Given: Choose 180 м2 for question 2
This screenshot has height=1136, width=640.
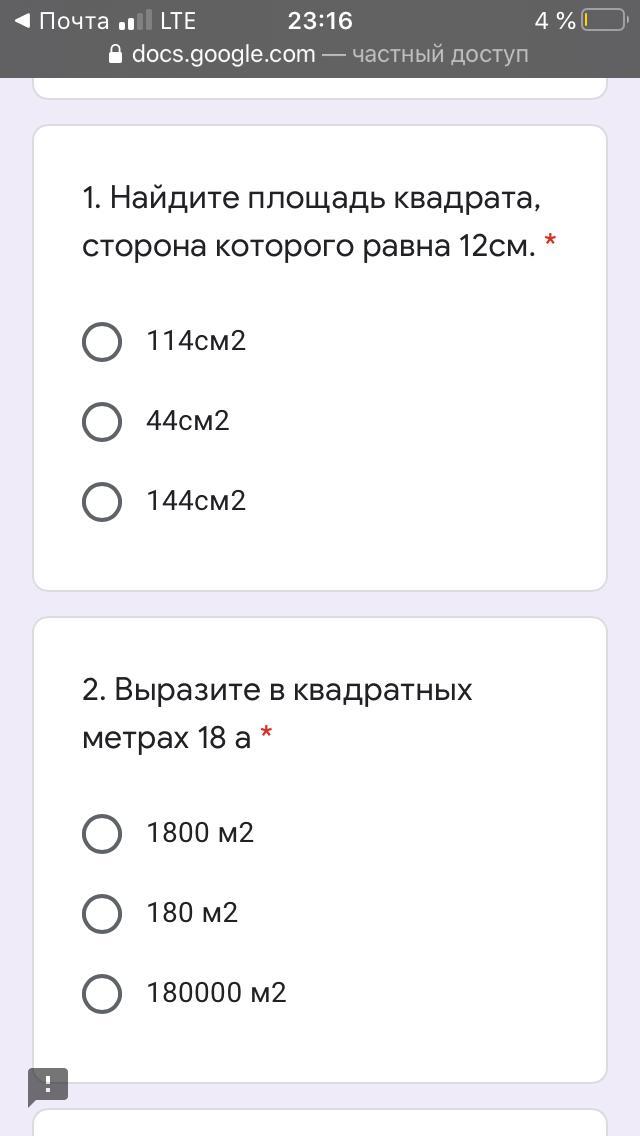Looking at the screenshot, I should [x=102, y=913].
